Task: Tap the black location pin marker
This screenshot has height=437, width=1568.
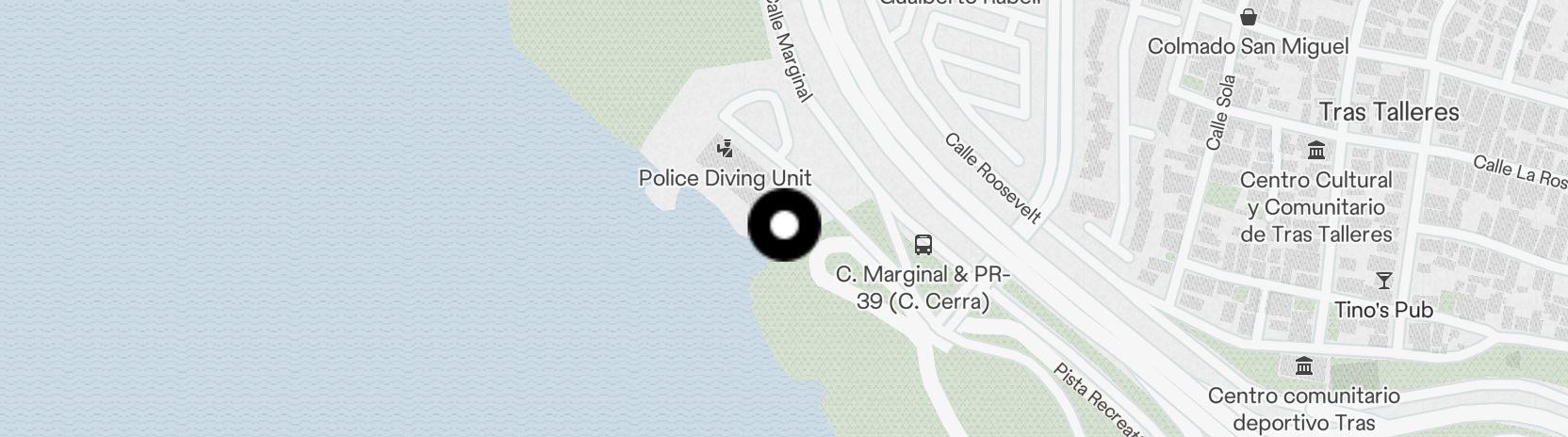Action: [784, 225]
